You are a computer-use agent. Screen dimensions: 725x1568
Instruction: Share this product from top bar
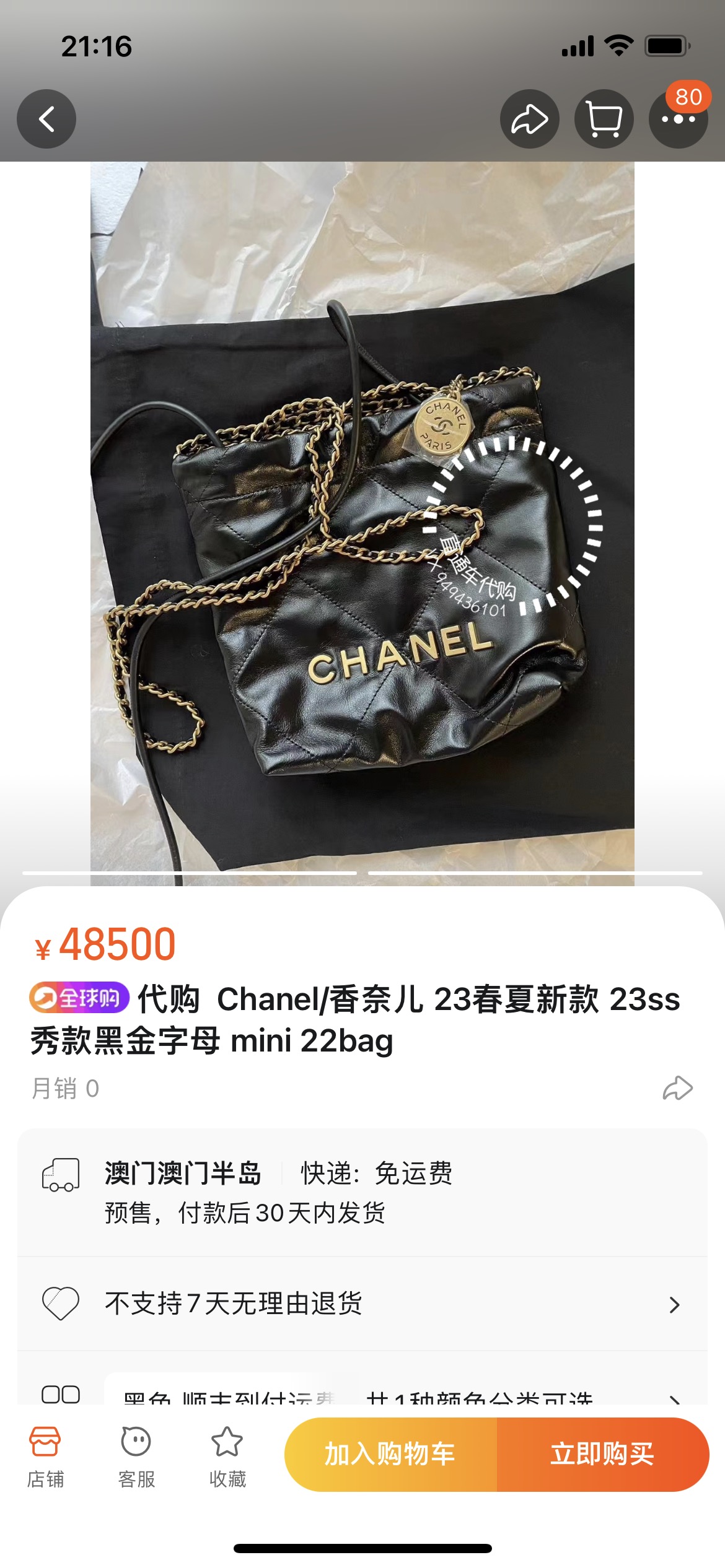pyautogui.click(x=529, y=119)
